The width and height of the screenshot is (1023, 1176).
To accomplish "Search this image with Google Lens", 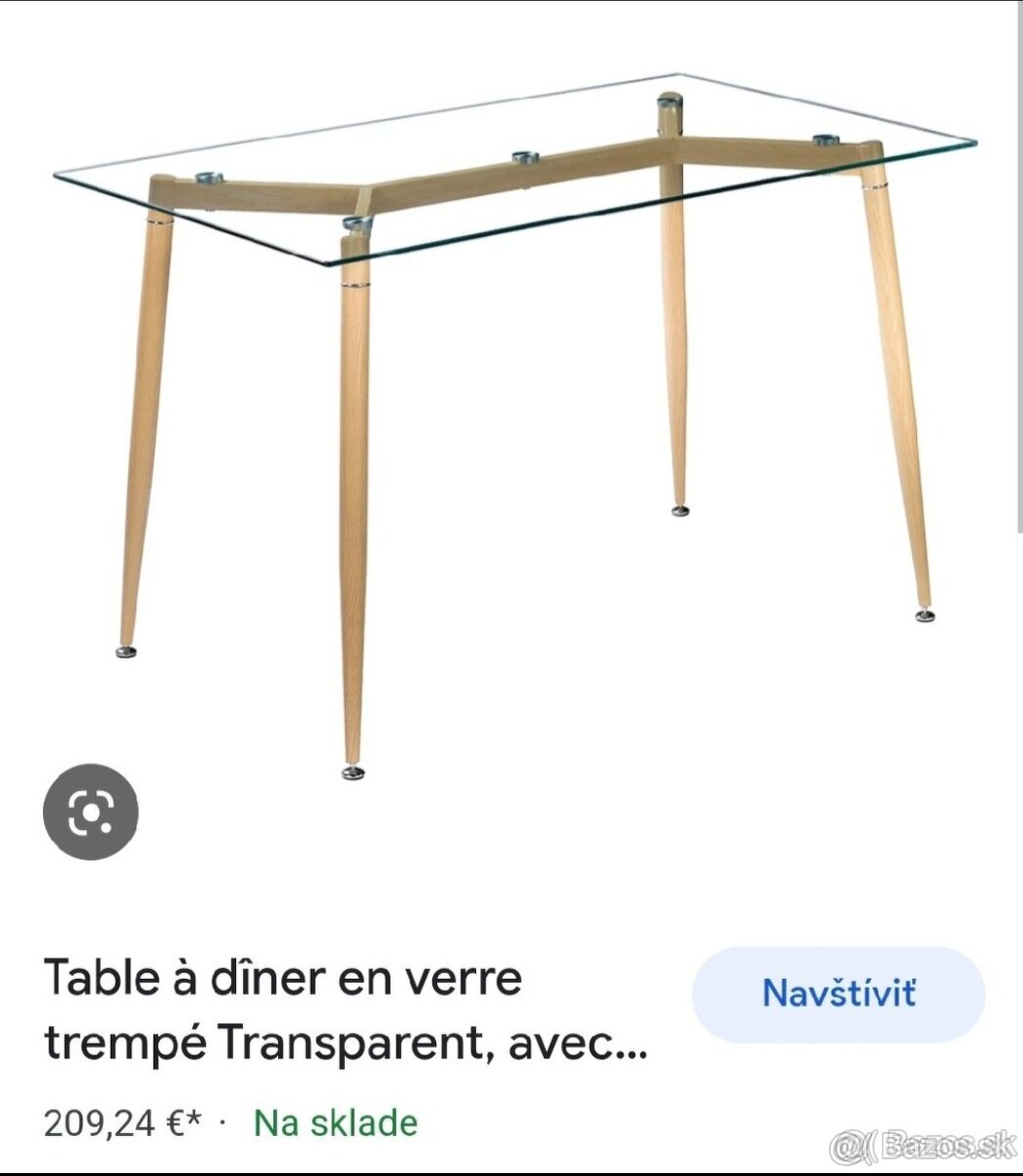I will point(91,811).
